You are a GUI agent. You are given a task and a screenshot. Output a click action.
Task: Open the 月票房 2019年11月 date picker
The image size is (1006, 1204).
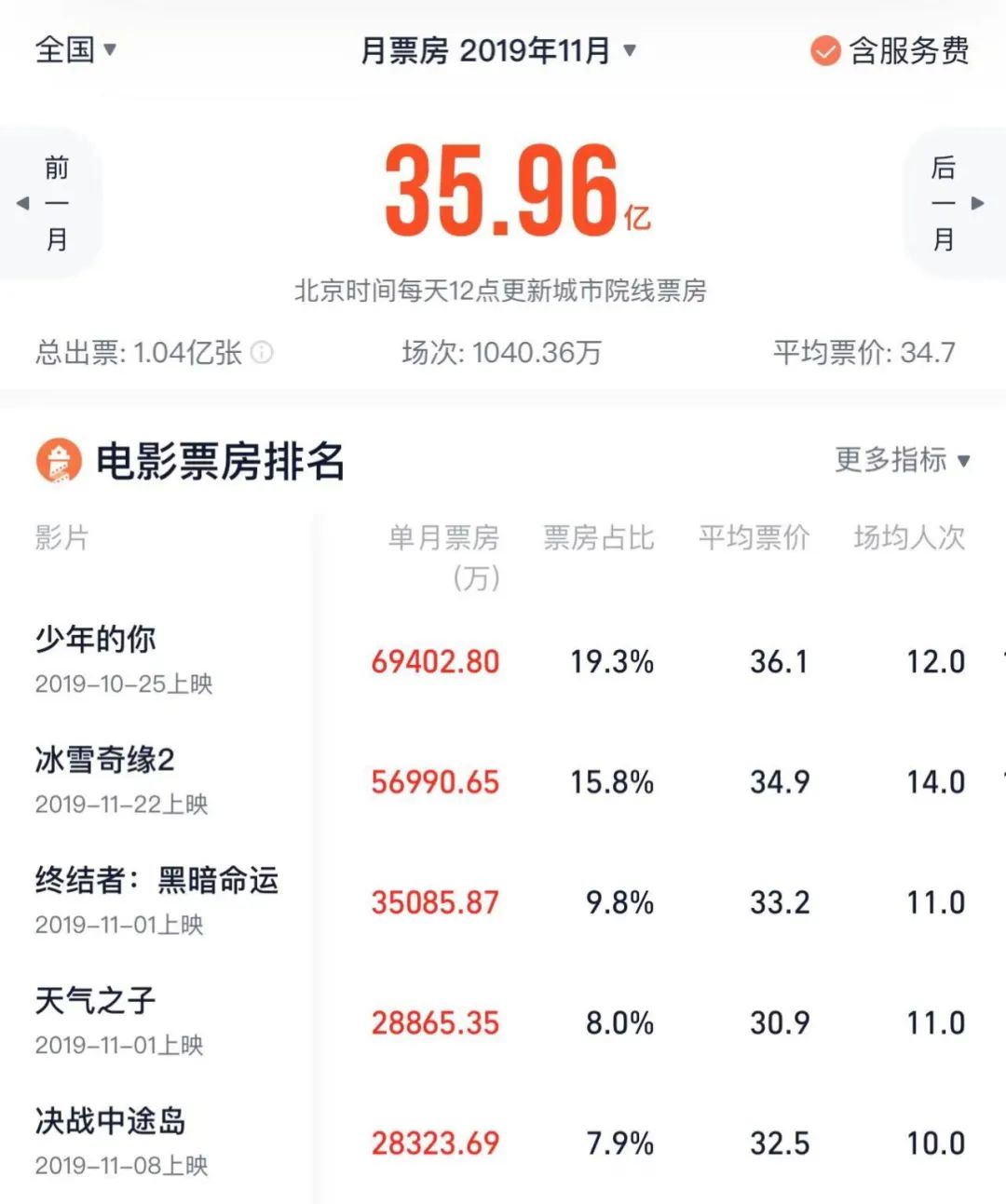point(497,50)
